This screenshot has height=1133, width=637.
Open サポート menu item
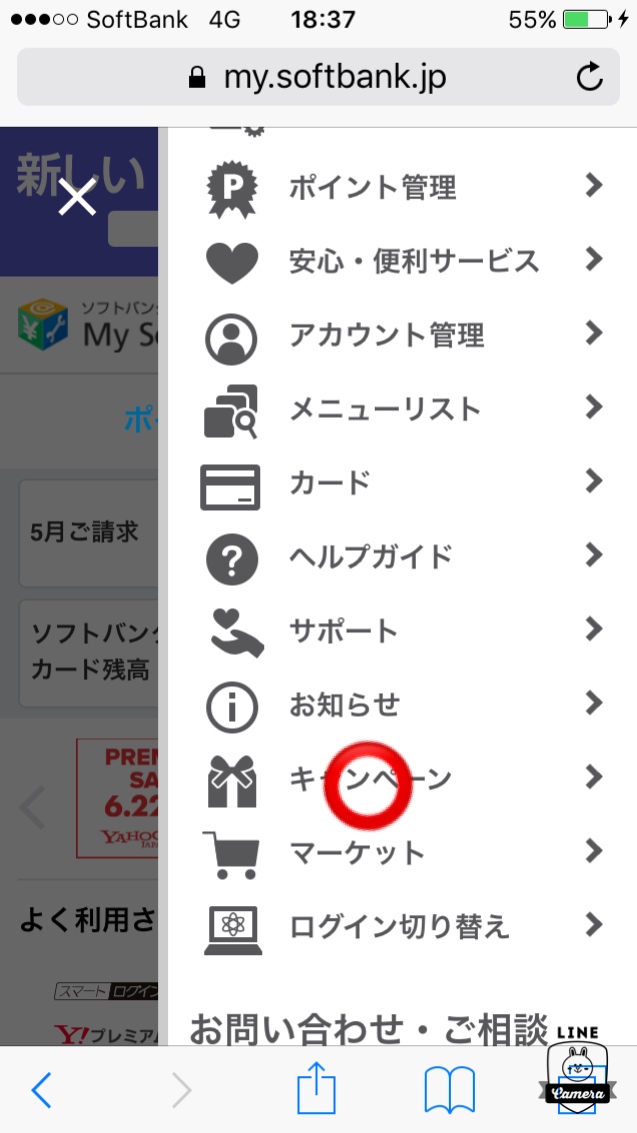click(x=400, y=631)
